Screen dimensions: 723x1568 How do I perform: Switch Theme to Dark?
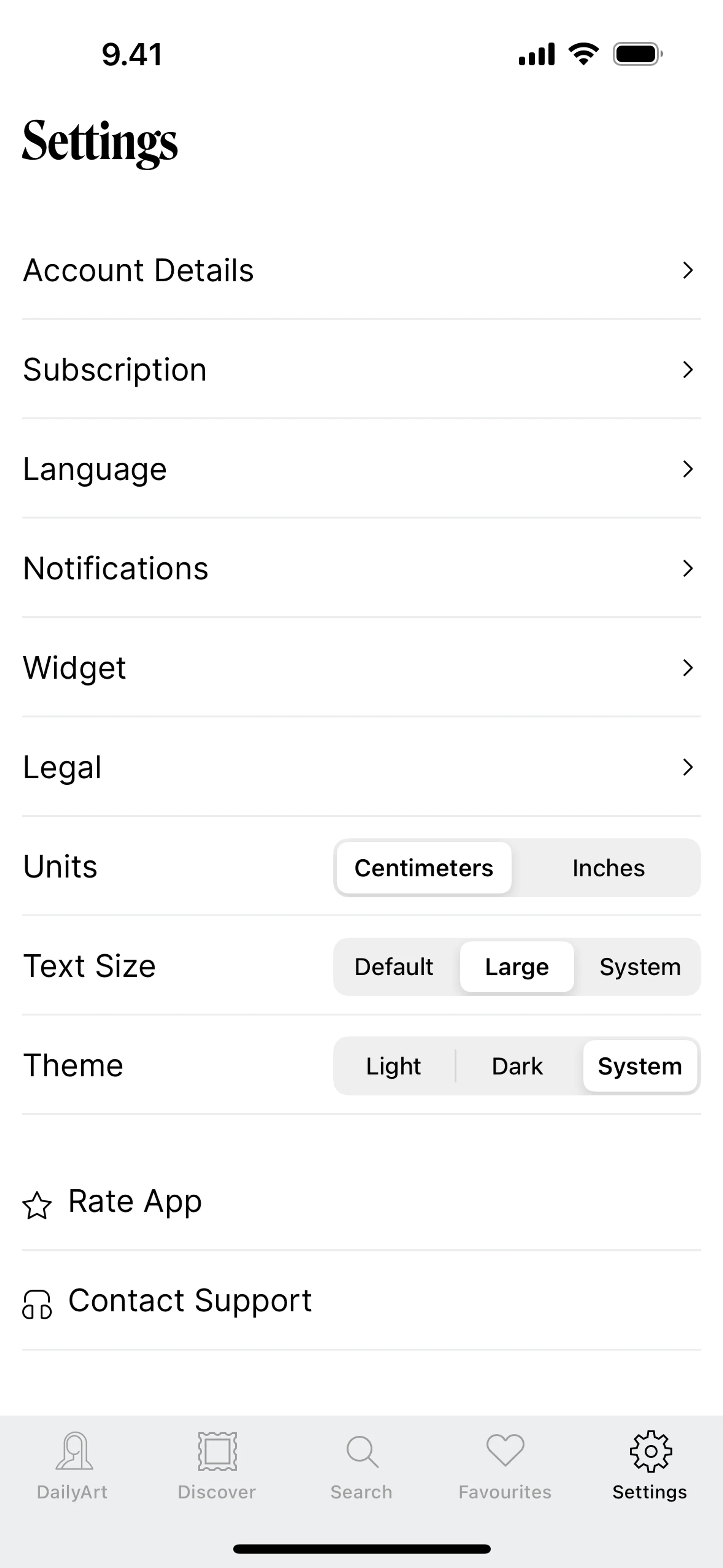(x=517, y=1066)
